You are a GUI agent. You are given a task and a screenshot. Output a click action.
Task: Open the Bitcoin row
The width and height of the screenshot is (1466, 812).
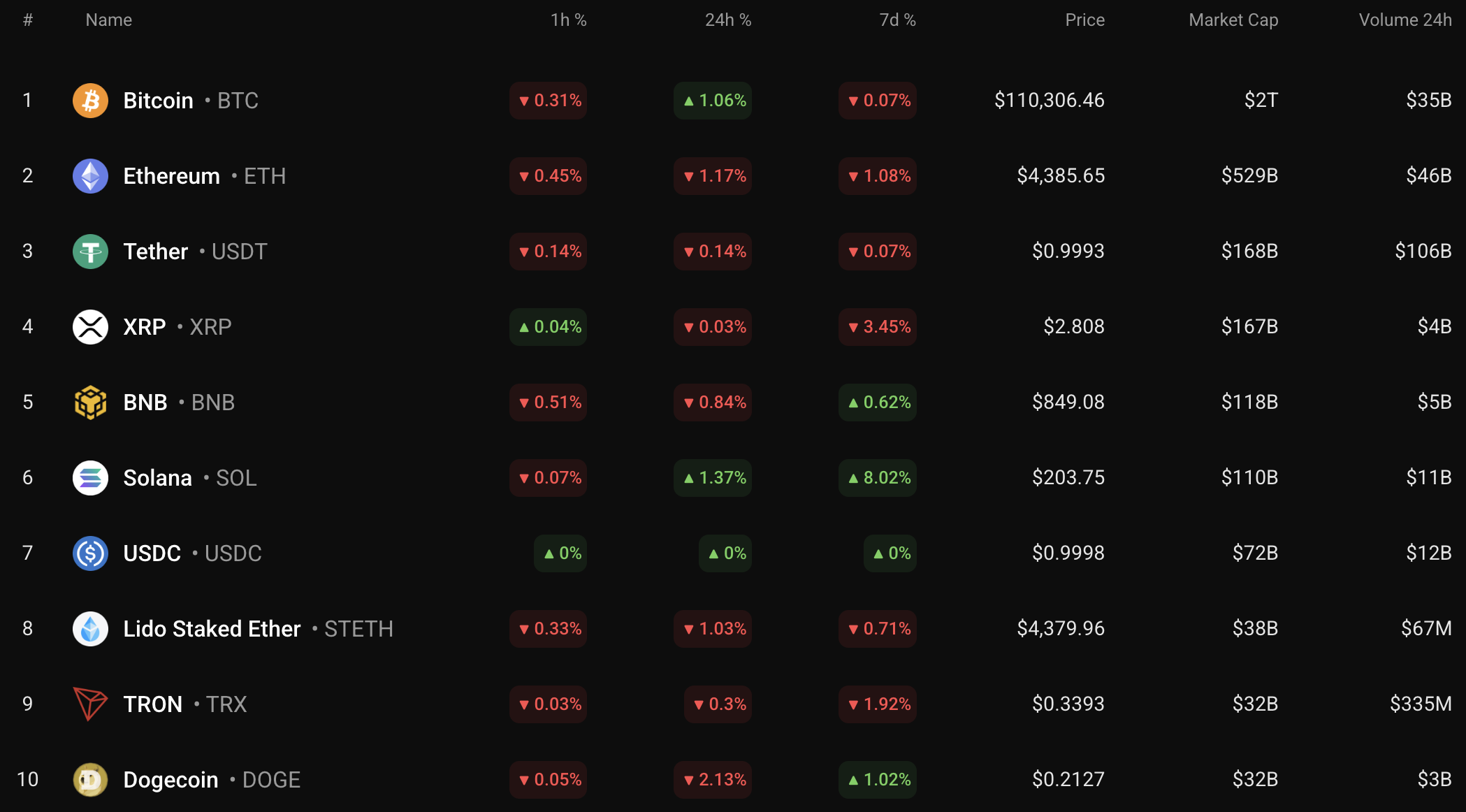click(159, 101)
